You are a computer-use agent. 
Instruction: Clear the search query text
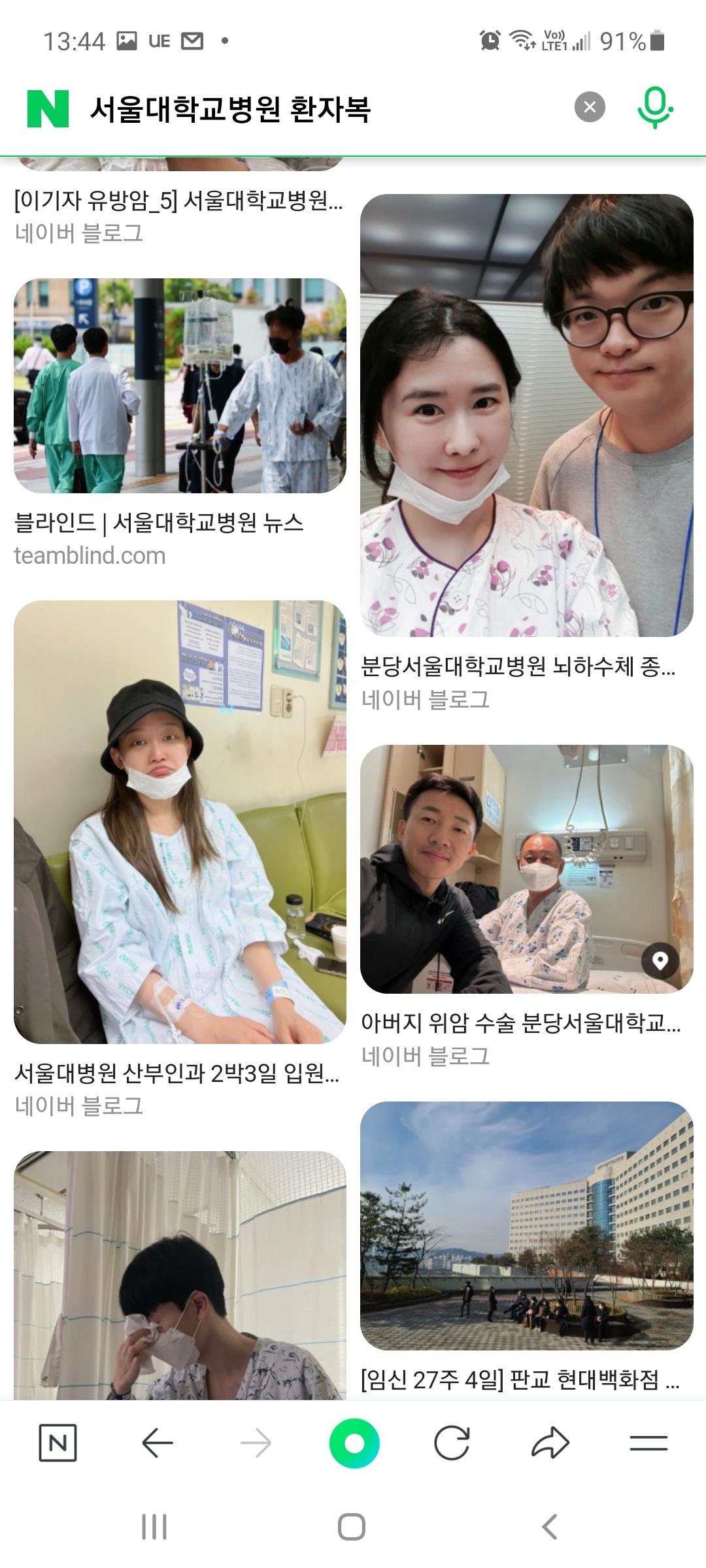click(590, 107)
